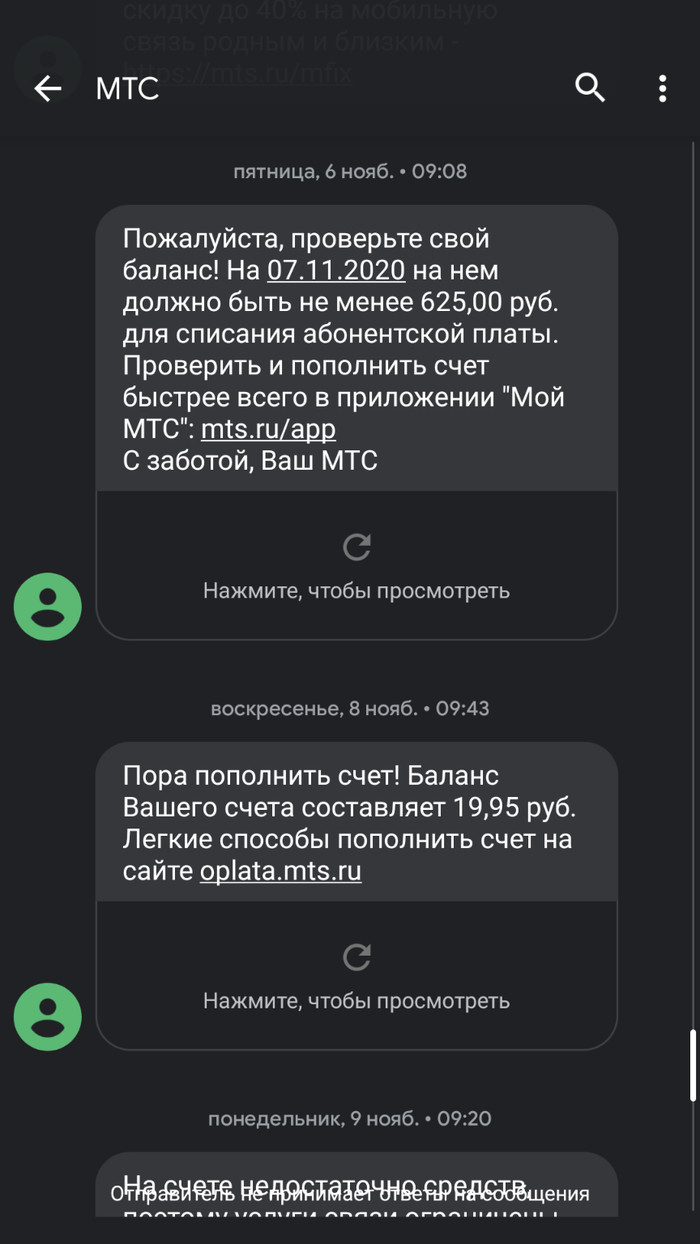This screenshot has height=1244, width=700.
Task: Open the overflow menu
Action: [x=662, y=89]
